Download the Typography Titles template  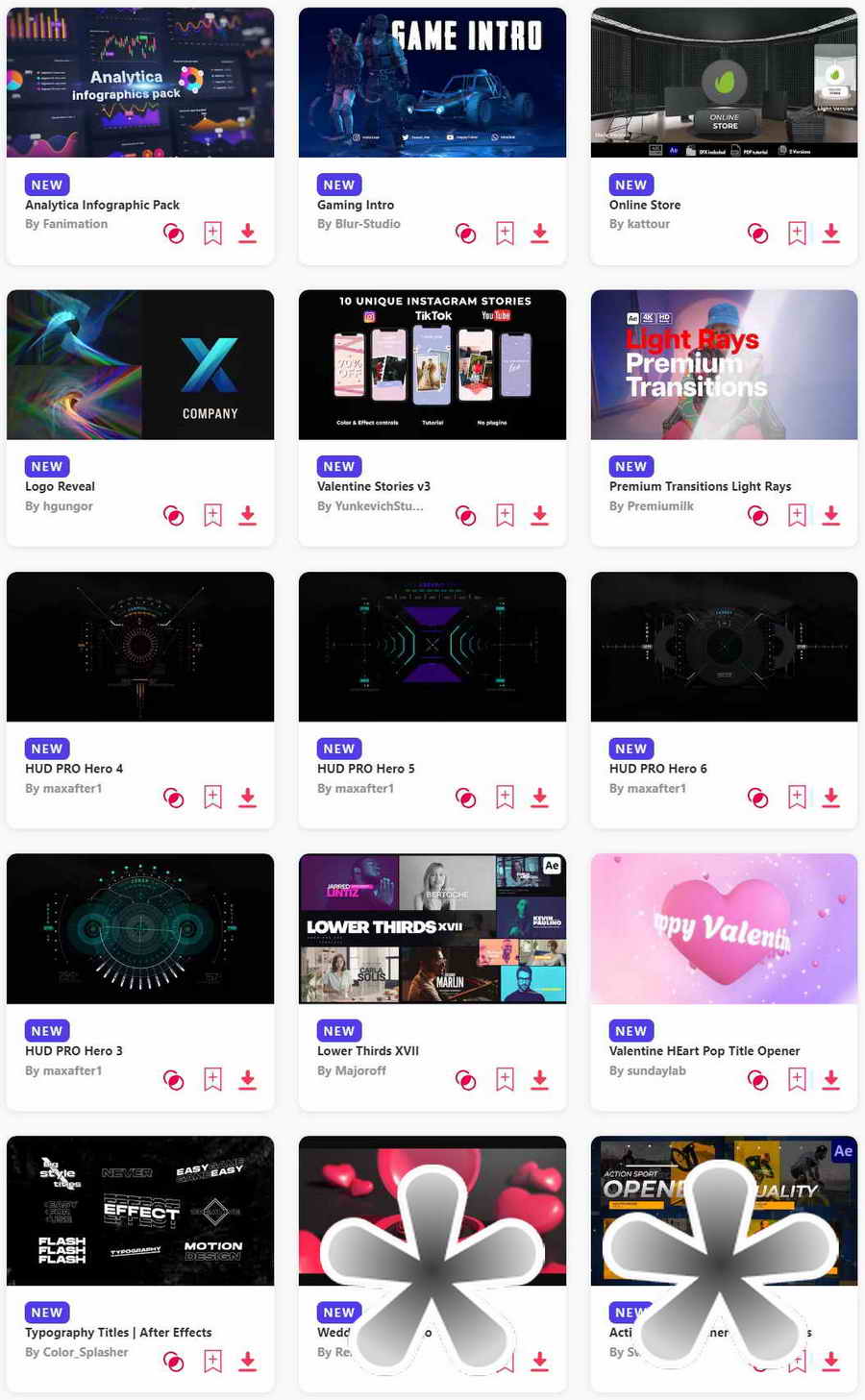pos(248,1362)
